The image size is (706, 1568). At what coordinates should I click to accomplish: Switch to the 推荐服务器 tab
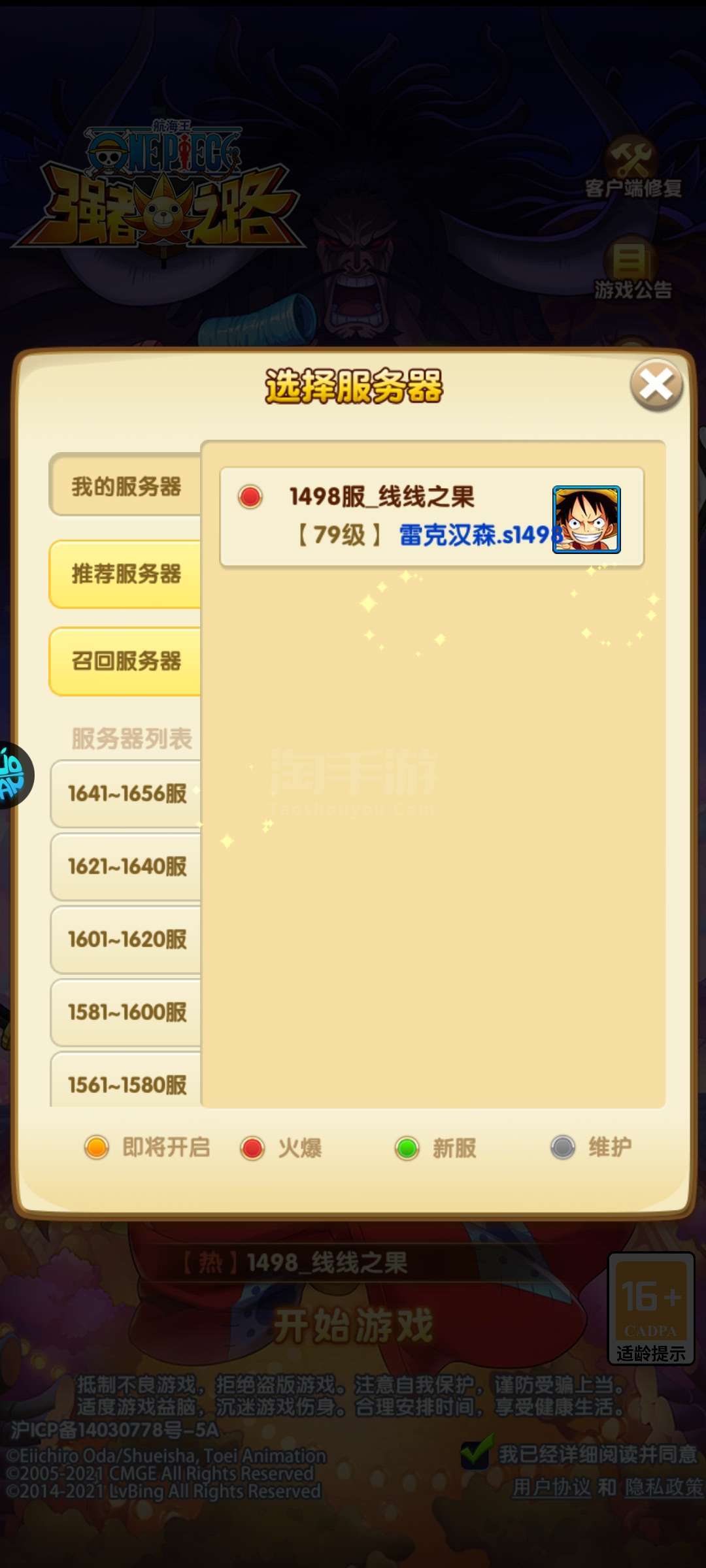[126, 574]
